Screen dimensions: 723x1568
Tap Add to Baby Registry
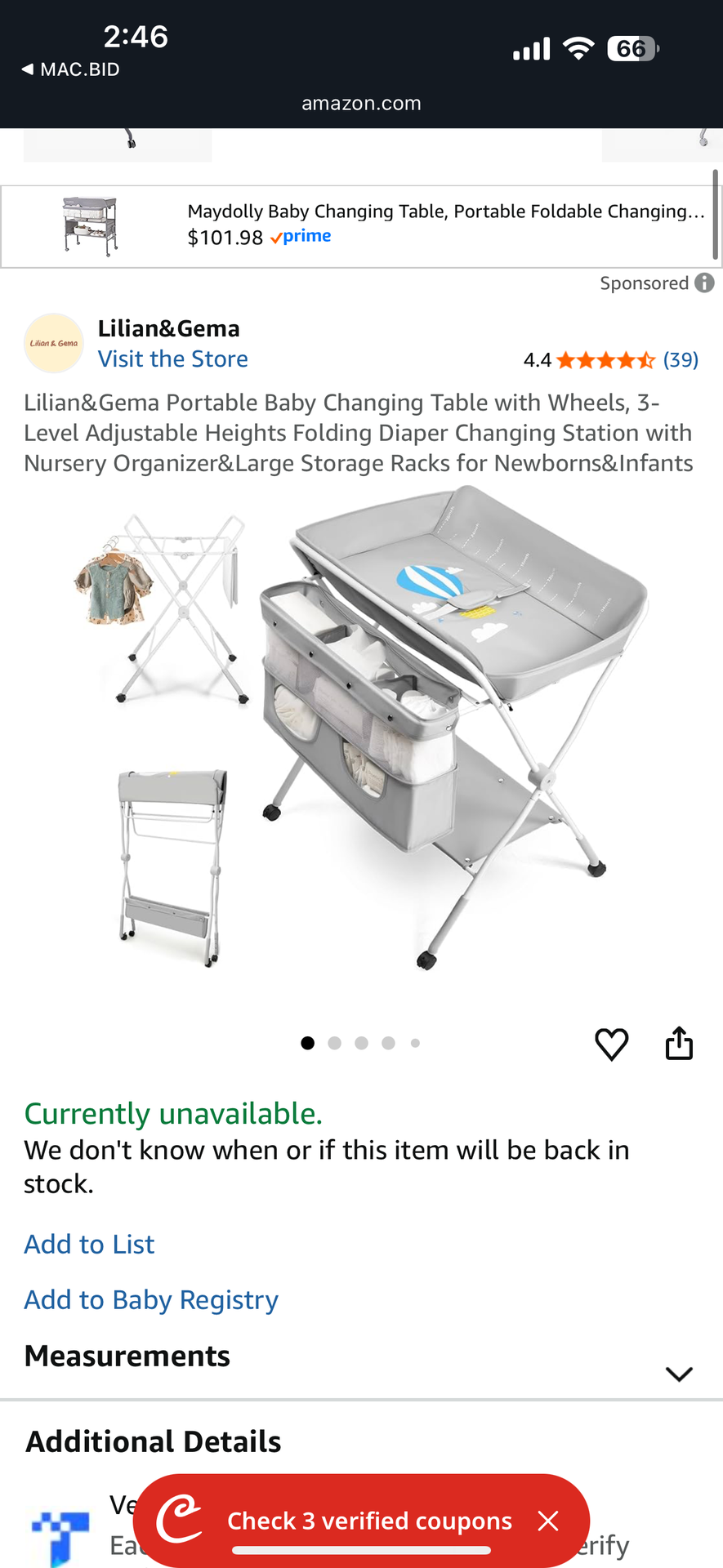(x=150, y=1299)
